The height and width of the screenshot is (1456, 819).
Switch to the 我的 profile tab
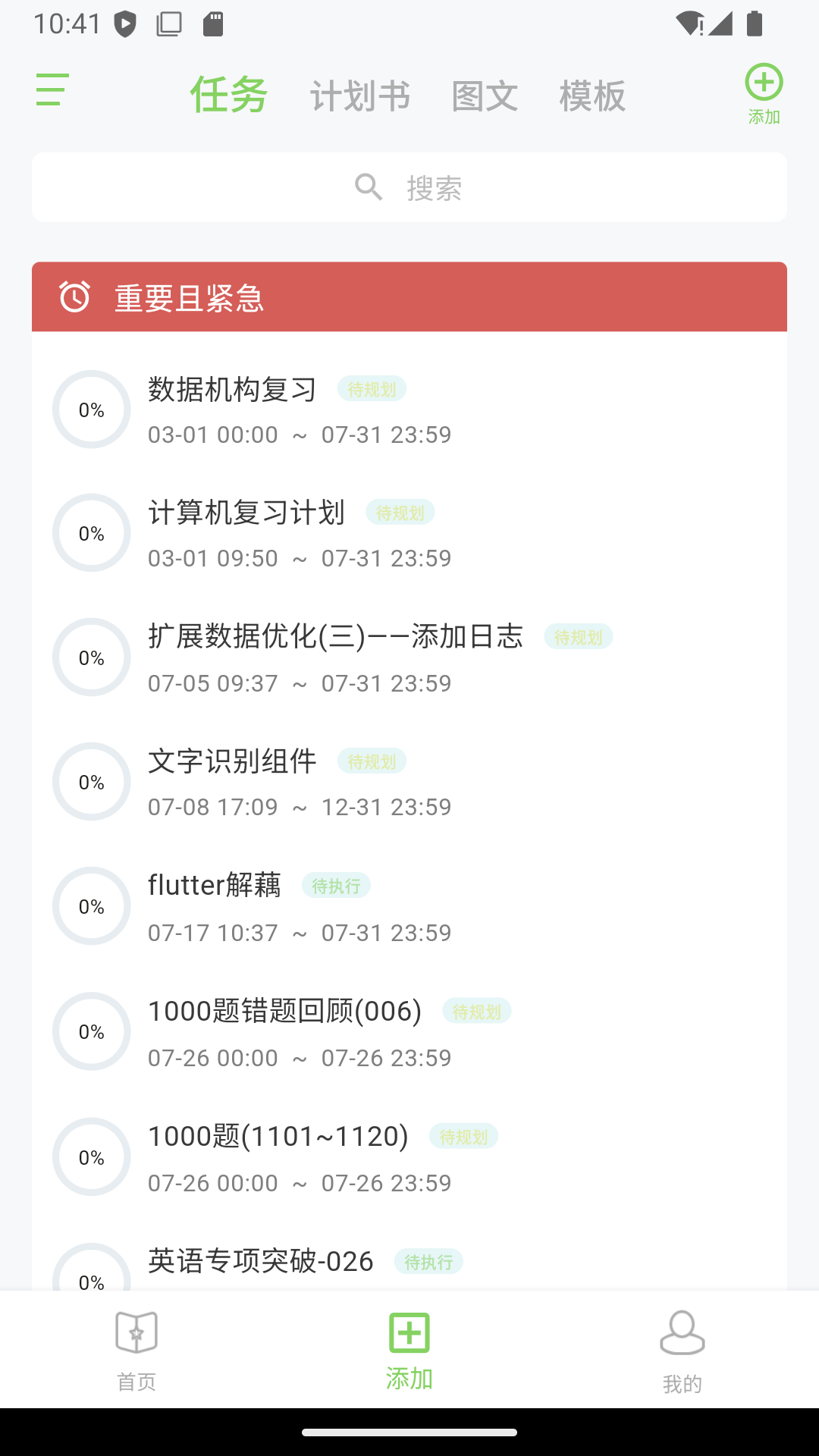(682, 1351)
